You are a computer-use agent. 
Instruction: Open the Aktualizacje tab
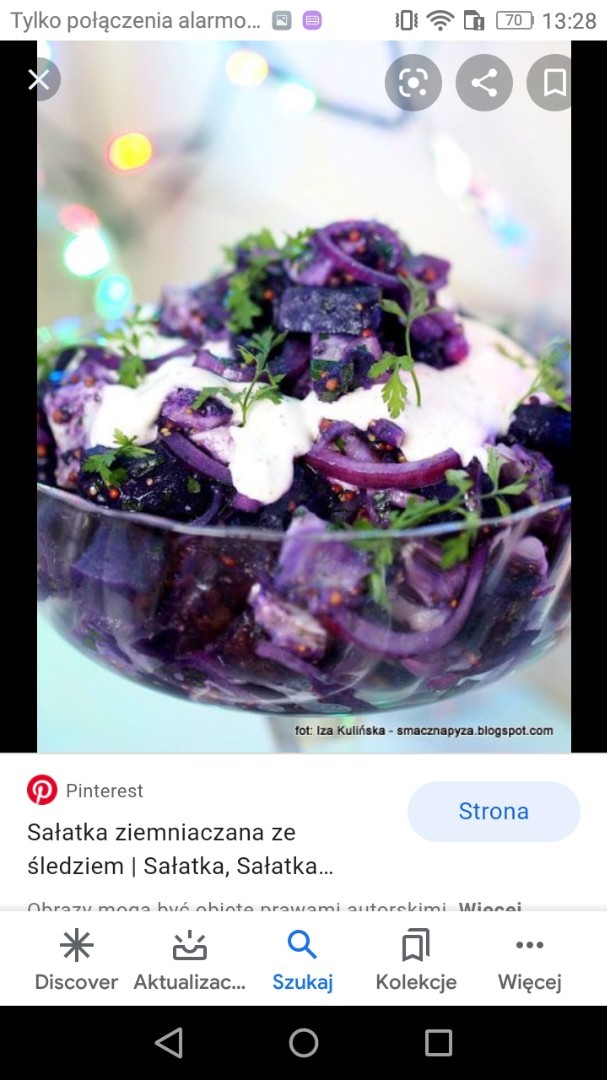[190, 960]
